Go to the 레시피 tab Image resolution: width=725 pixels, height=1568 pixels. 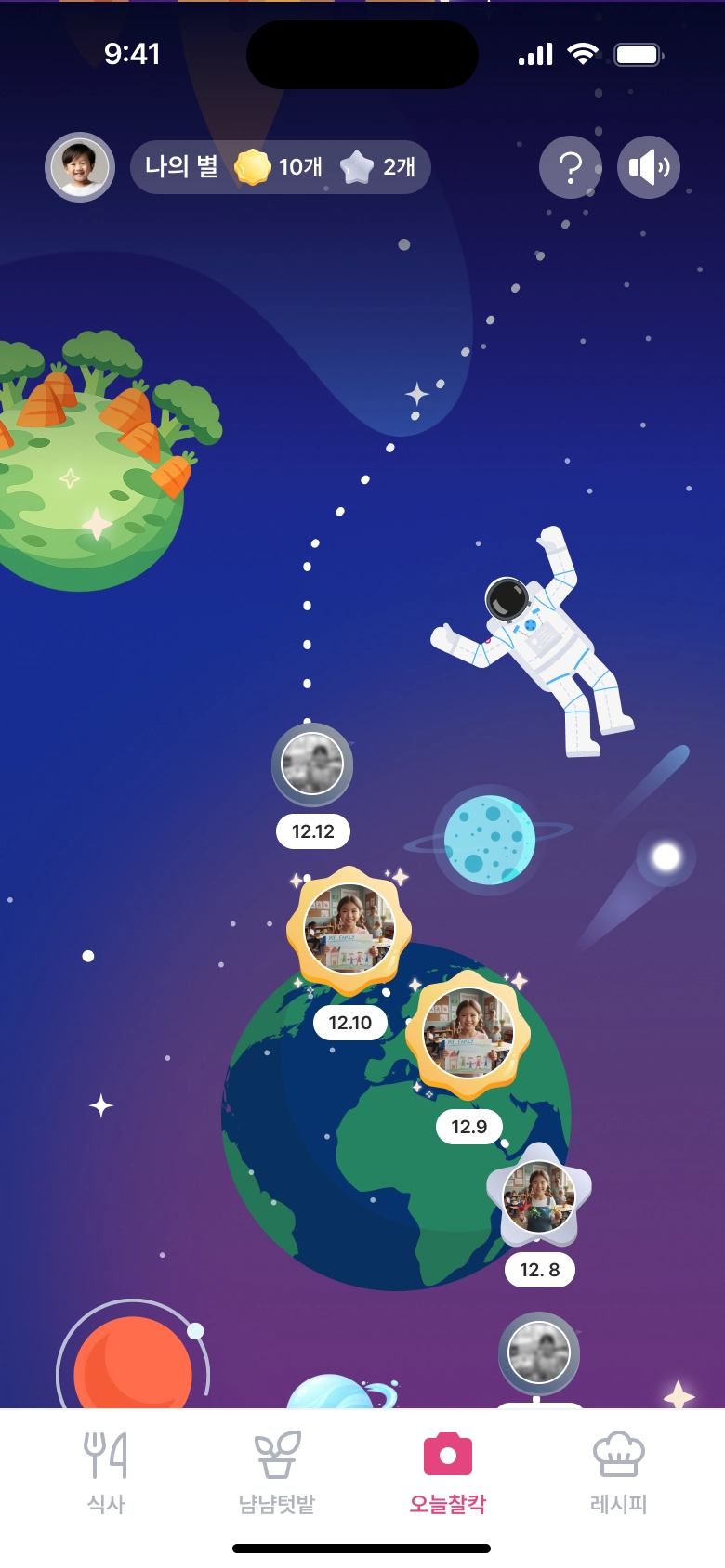618,1472
